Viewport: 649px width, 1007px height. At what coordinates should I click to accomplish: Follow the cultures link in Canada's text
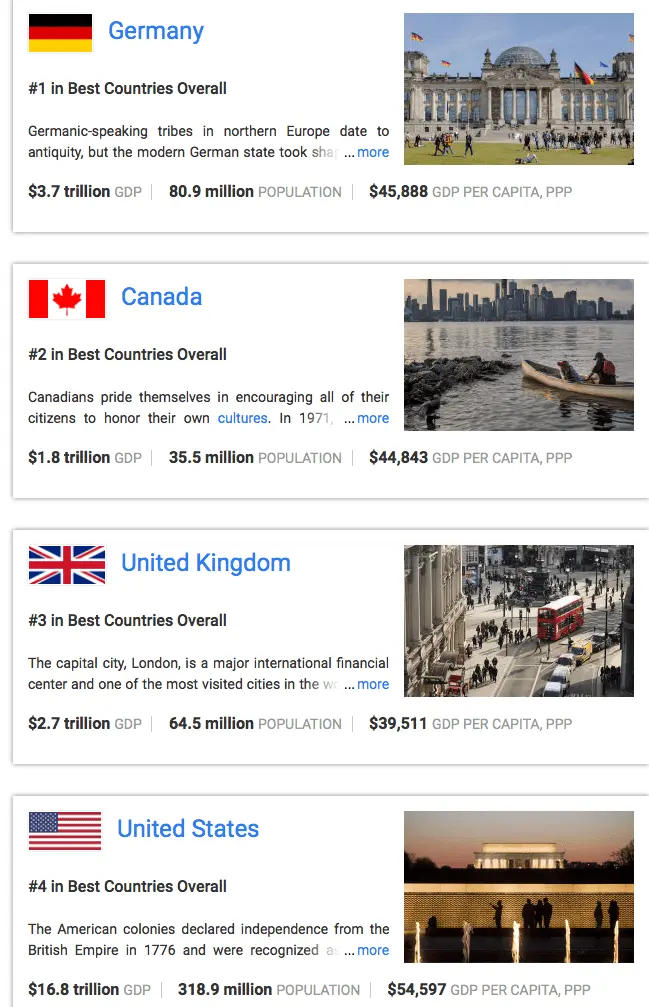243,419
